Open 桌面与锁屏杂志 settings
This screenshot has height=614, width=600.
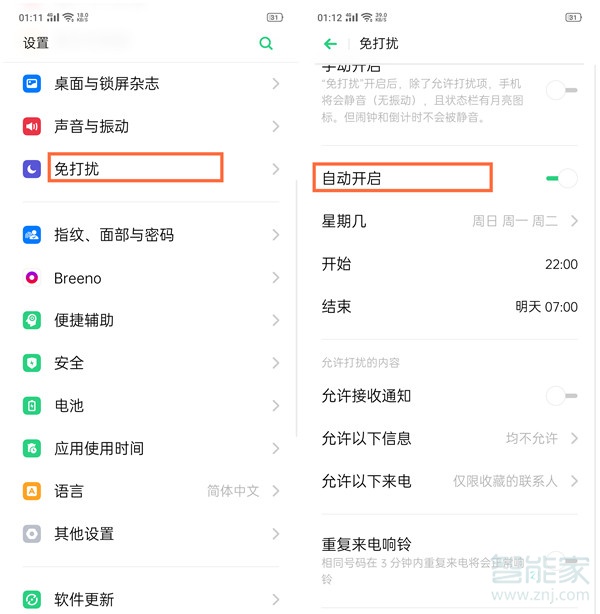click(x=150, y=84)
